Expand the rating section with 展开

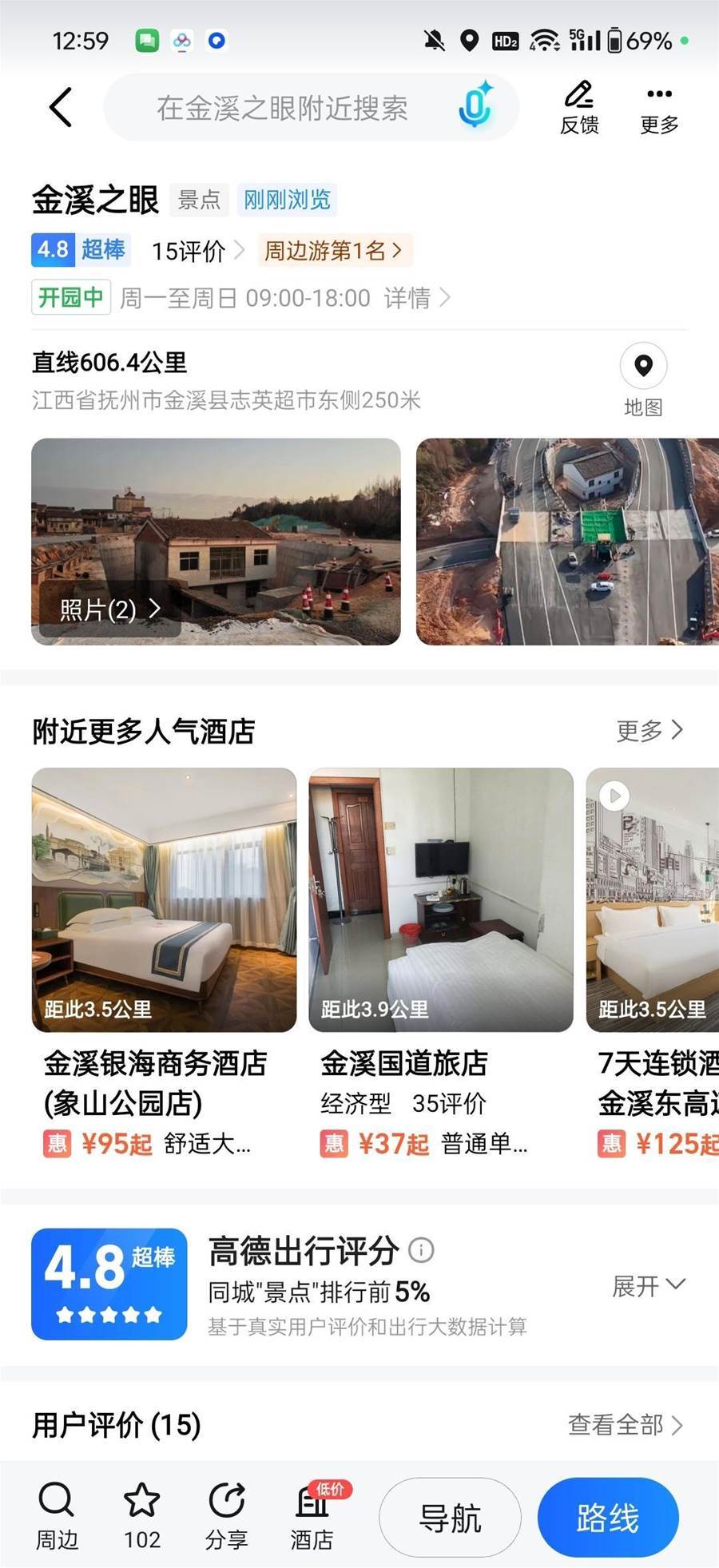tap(648, 1285)
